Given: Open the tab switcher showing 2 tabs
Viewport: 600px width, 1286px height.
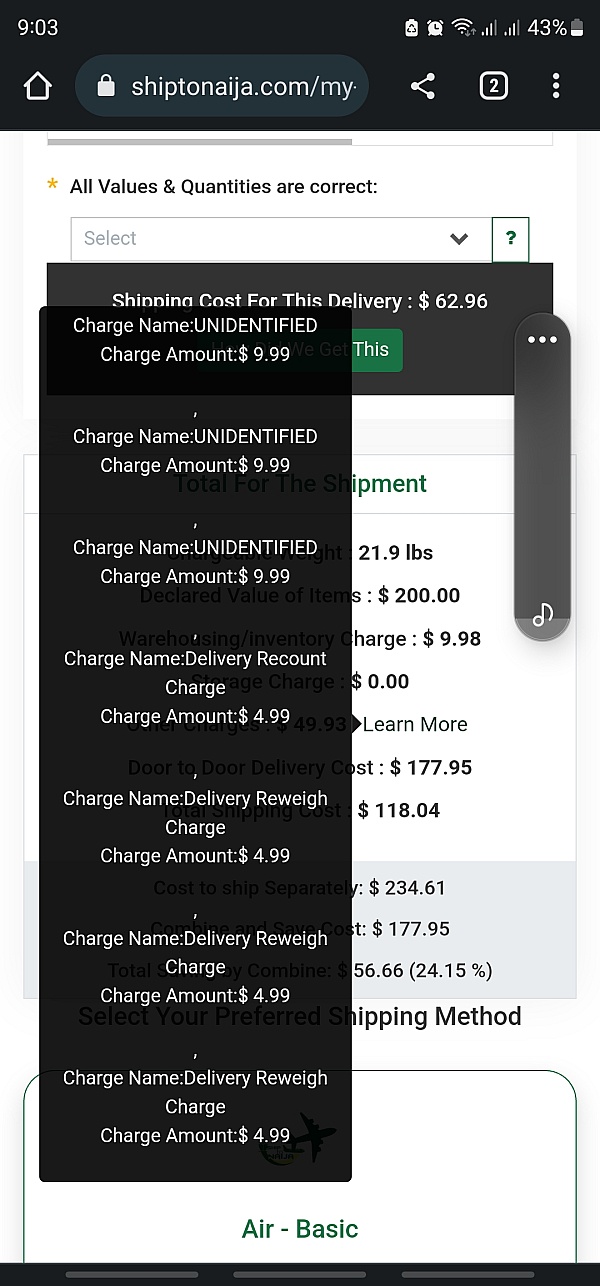Looking at the screenshot, I should pos(492,87).
